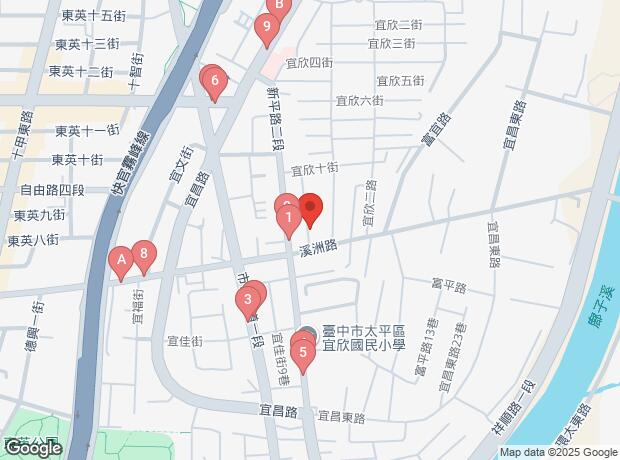The height and width of the screenshot is (460, 620).
Task: Select map pin number 9
Action: click(266, 27)
